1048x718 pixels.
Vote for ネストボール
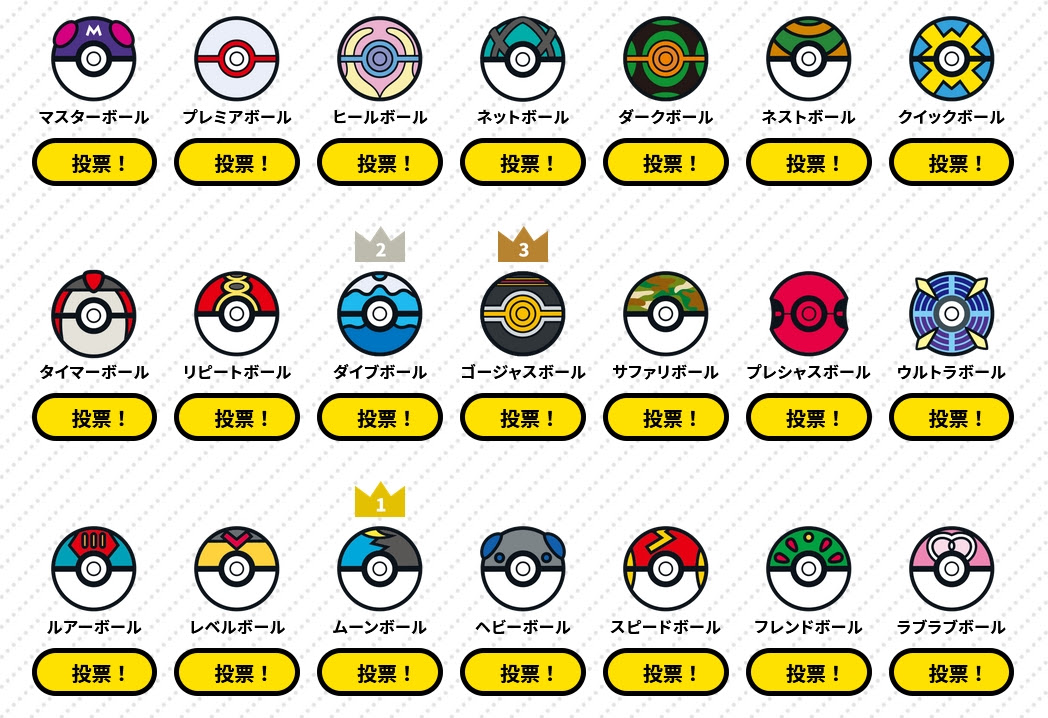(x=808, y=163)
